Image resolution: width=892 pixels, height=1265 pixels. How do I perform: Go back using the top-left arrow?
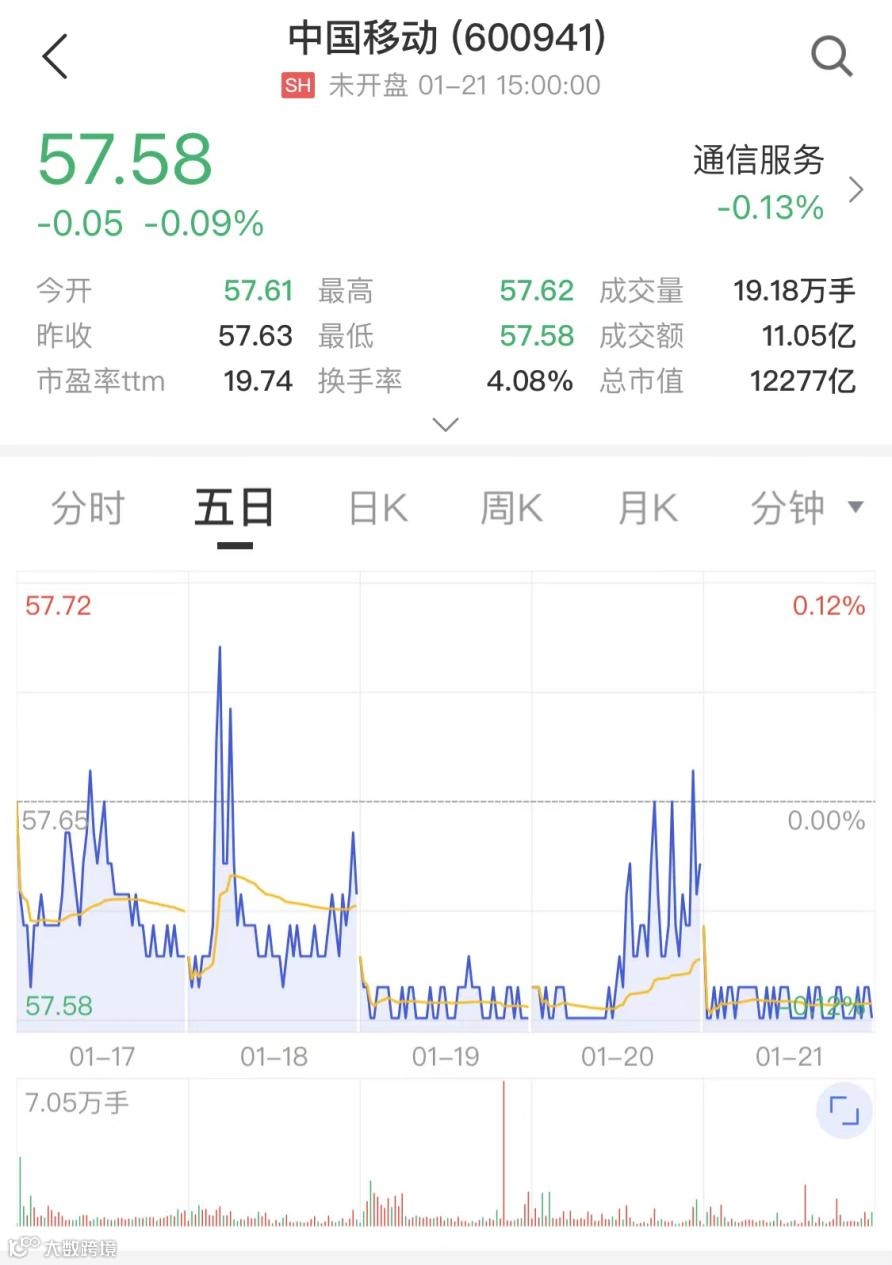pos(55,56)
